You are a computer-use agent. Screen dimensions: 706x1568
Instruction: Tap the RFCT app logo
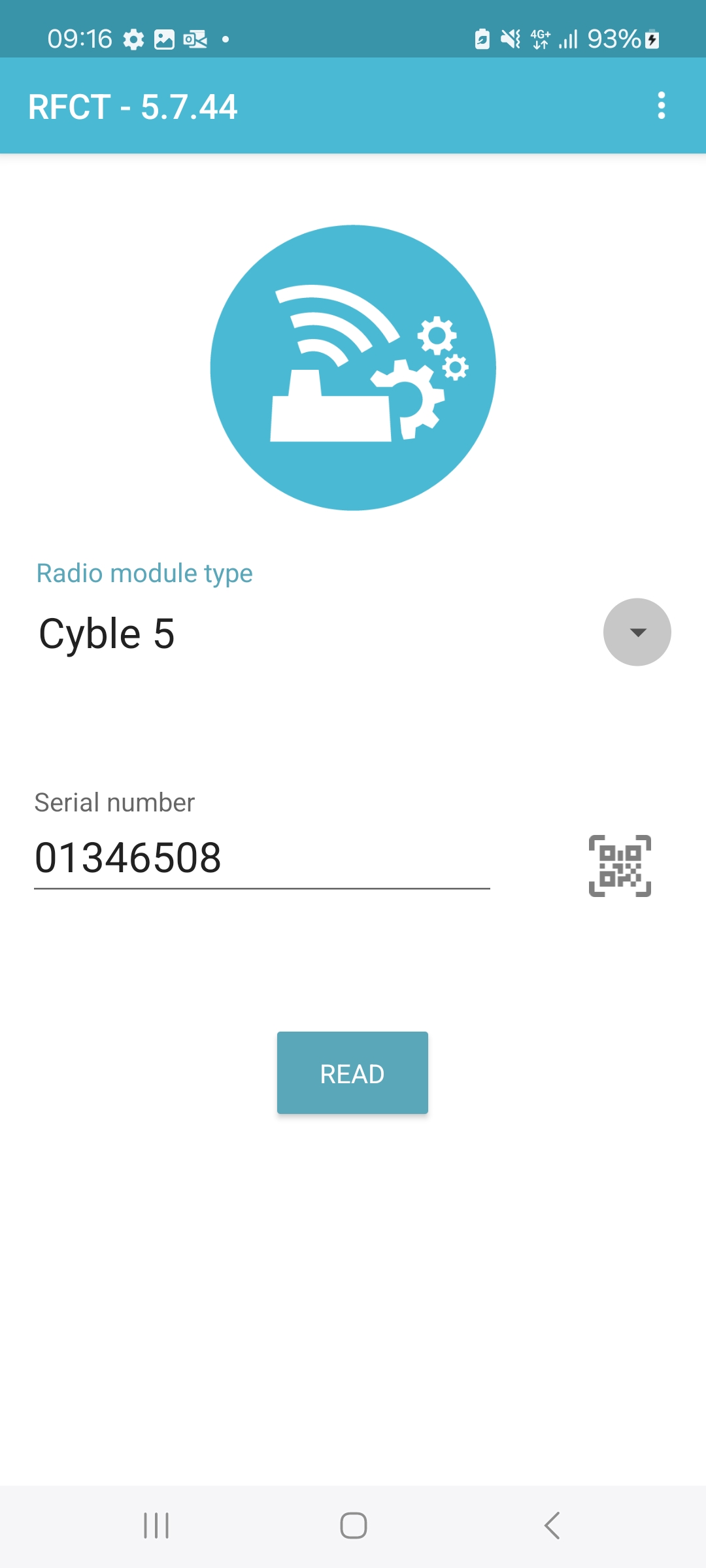[352, 368]
